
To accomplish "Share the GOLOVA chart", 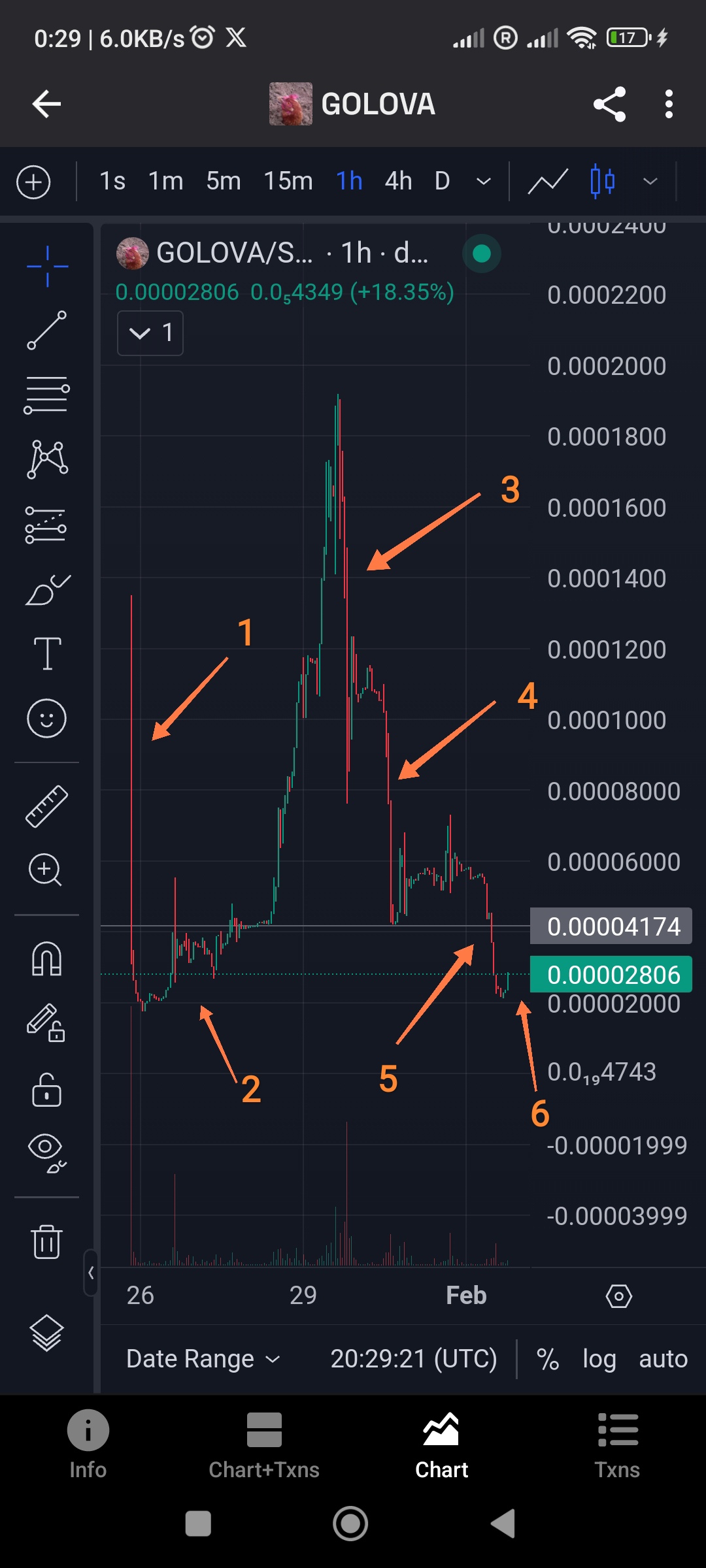I will point(609,104).
